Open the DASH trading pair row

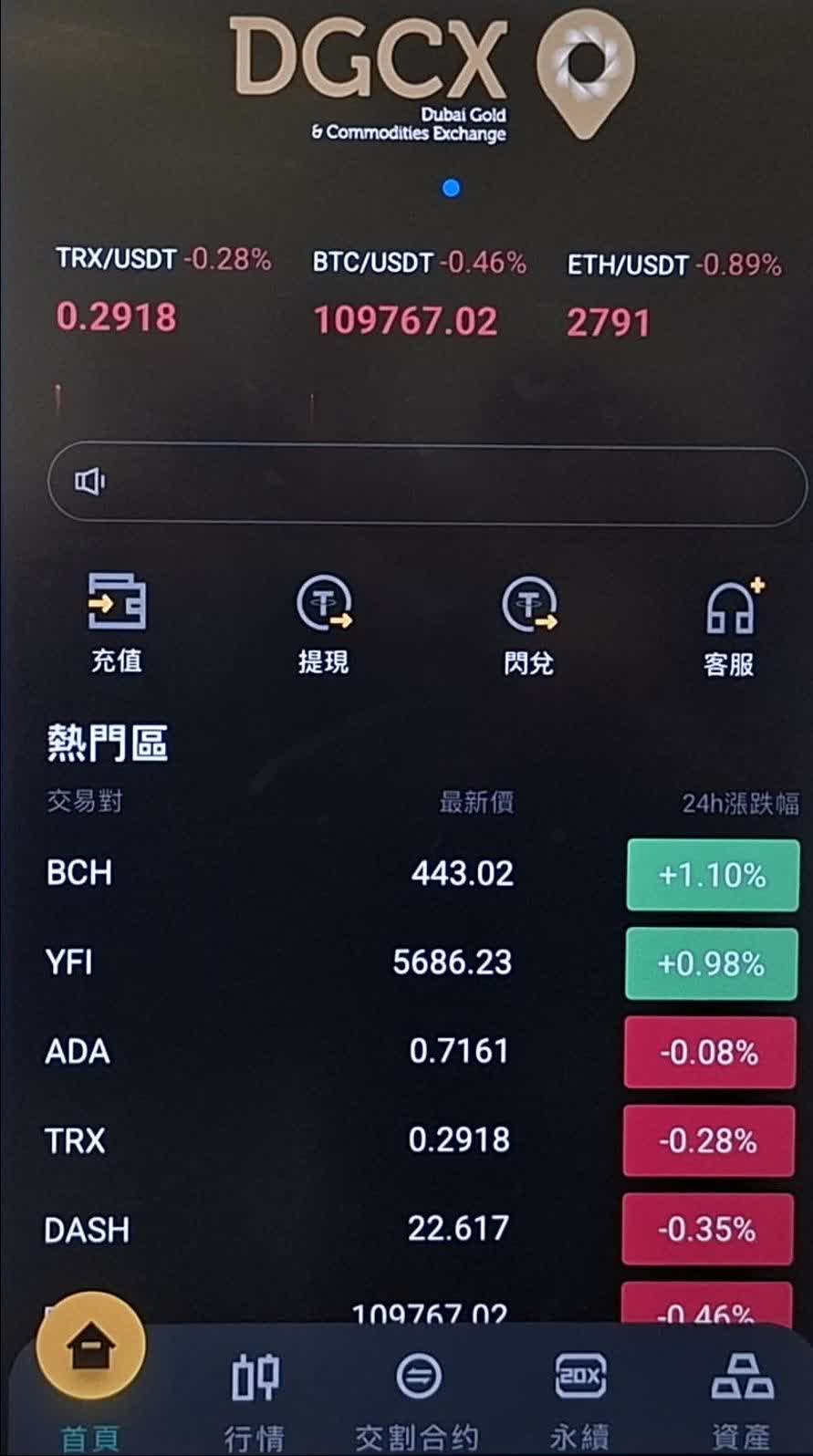point(418,1228)
